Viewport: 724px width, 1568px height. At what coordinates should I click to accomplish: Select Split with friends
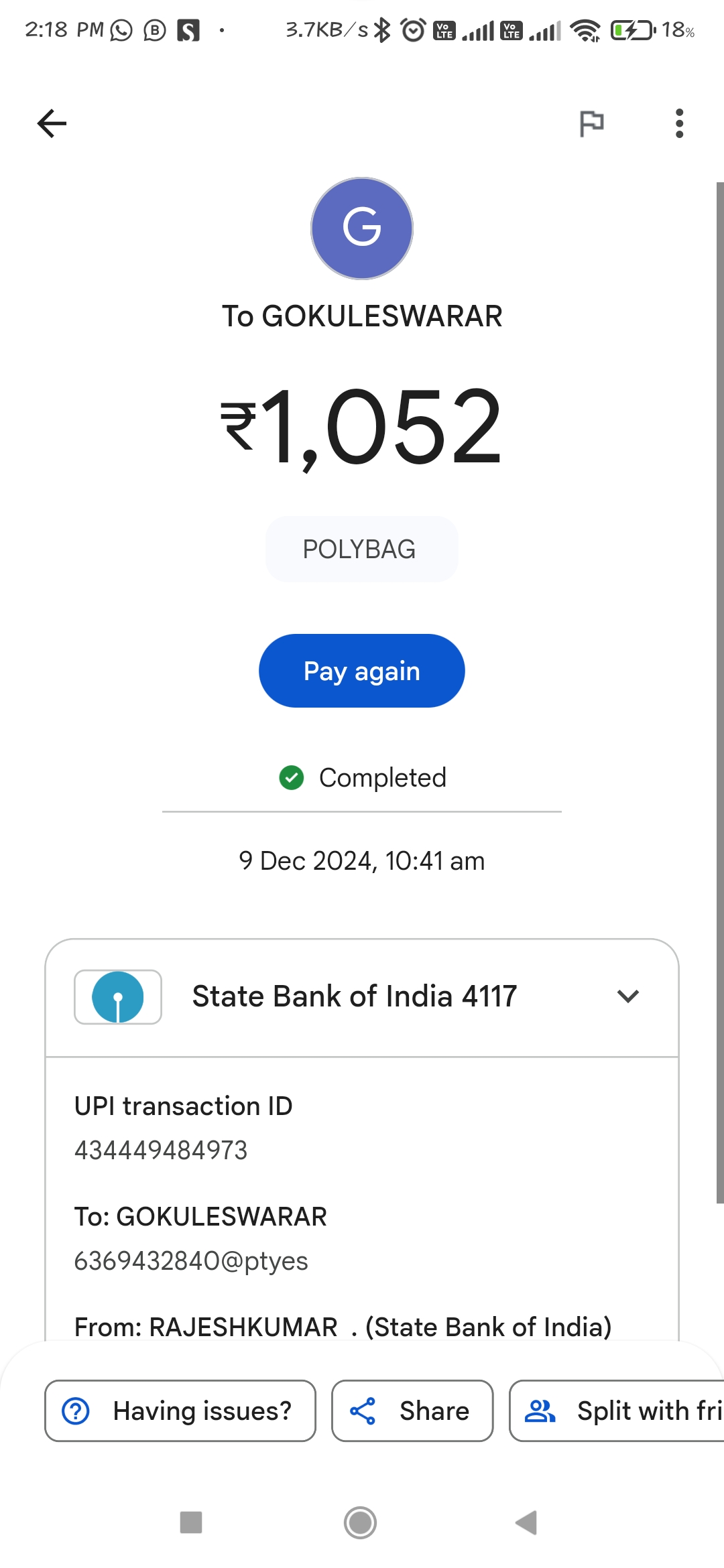(617, 1411)
